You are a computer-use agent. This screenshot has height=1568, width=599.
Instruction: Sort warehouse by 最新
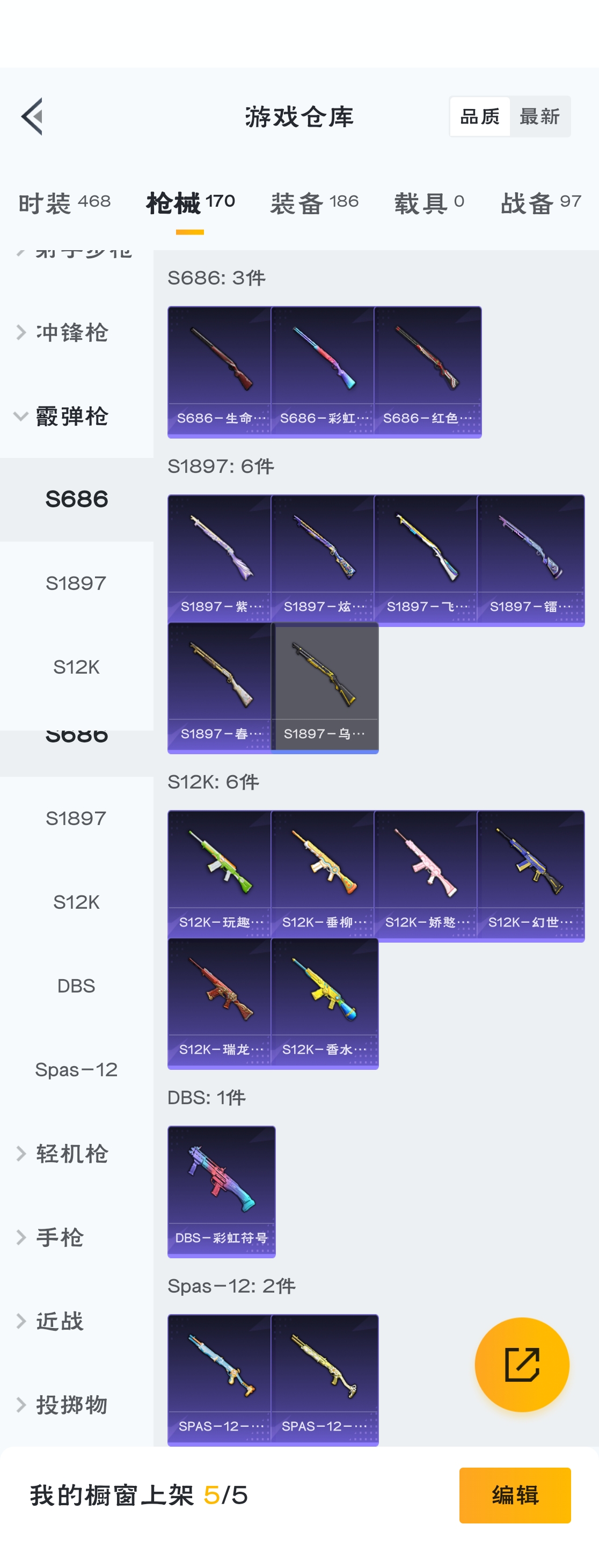point(539,116)
